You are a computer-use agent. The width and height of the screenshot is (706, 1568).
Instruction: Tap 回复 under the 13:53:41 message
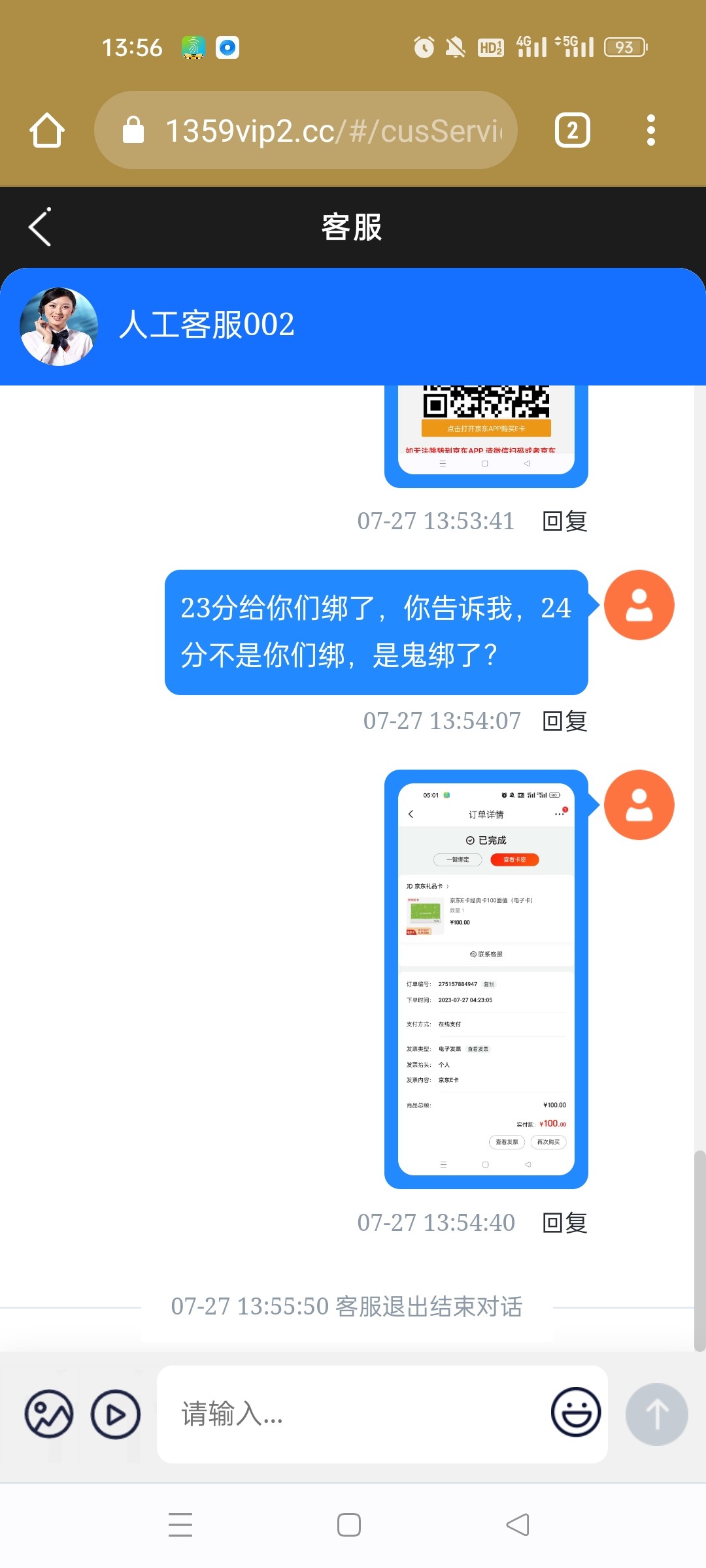(x=565, y=521)
